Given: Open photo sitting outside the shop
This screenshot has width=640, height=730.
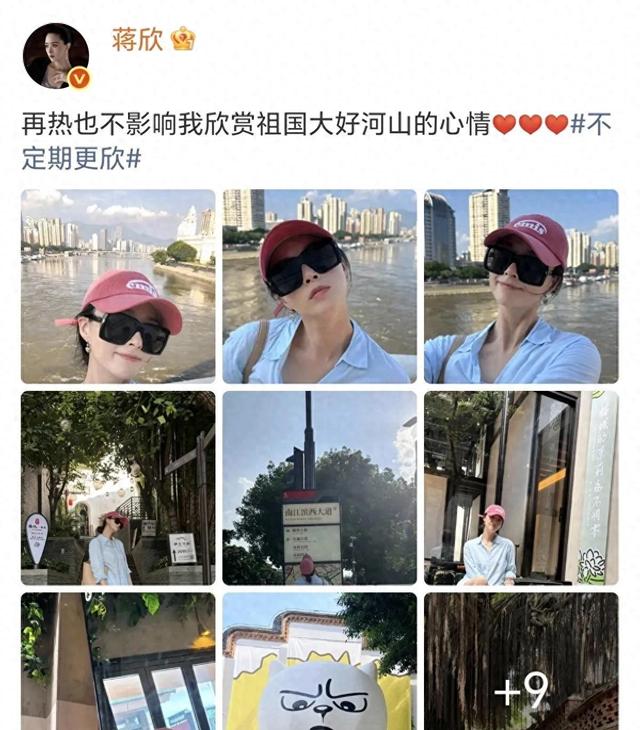Looking at the screenshot, I should click(521, 488).
